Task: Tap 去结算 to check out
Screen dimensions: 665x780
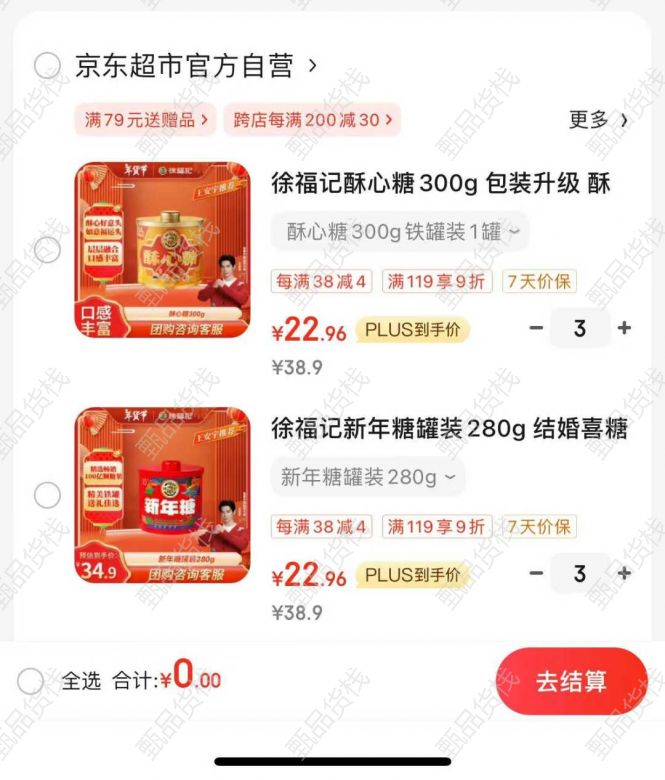Action: (571, 681)
